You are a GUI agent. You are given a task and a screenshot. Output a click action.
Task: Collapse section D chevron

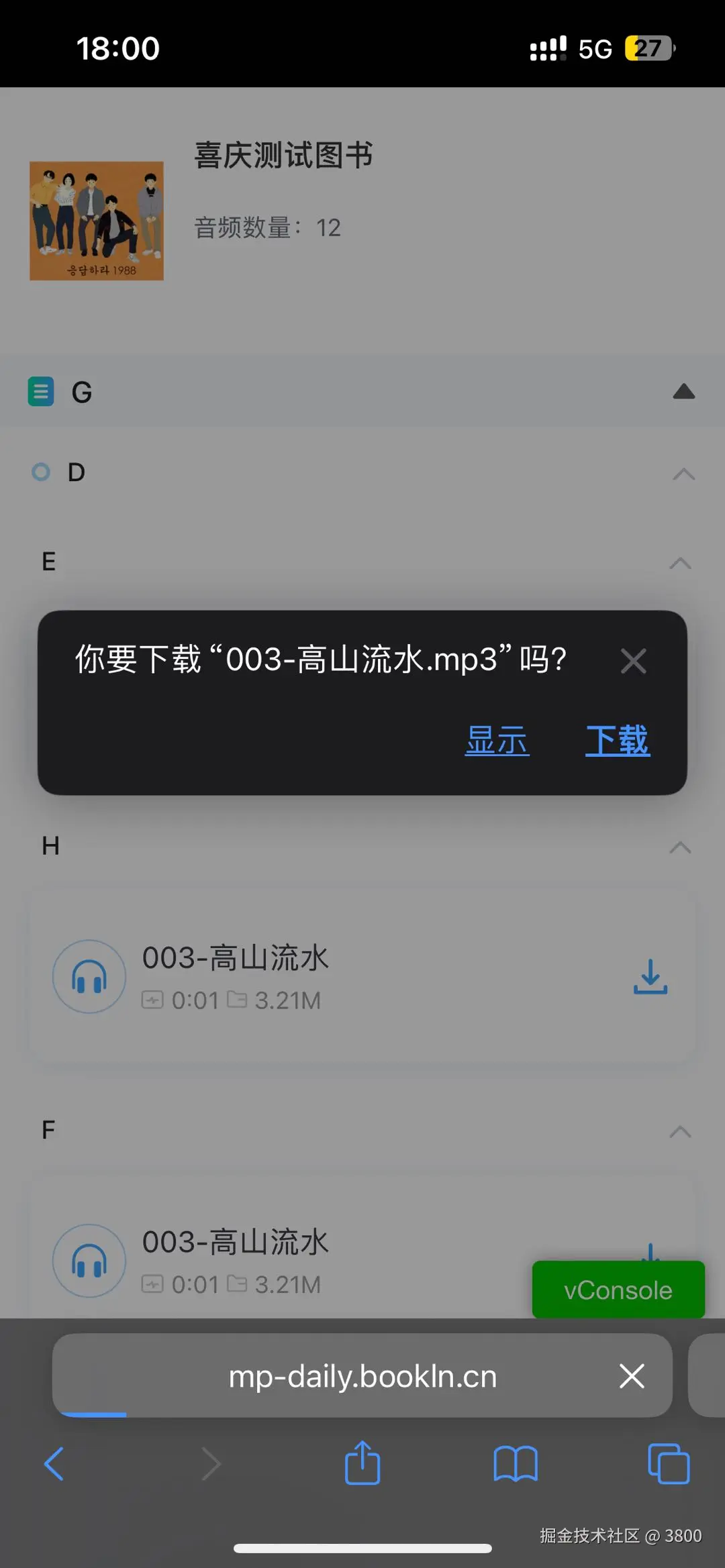683,474
